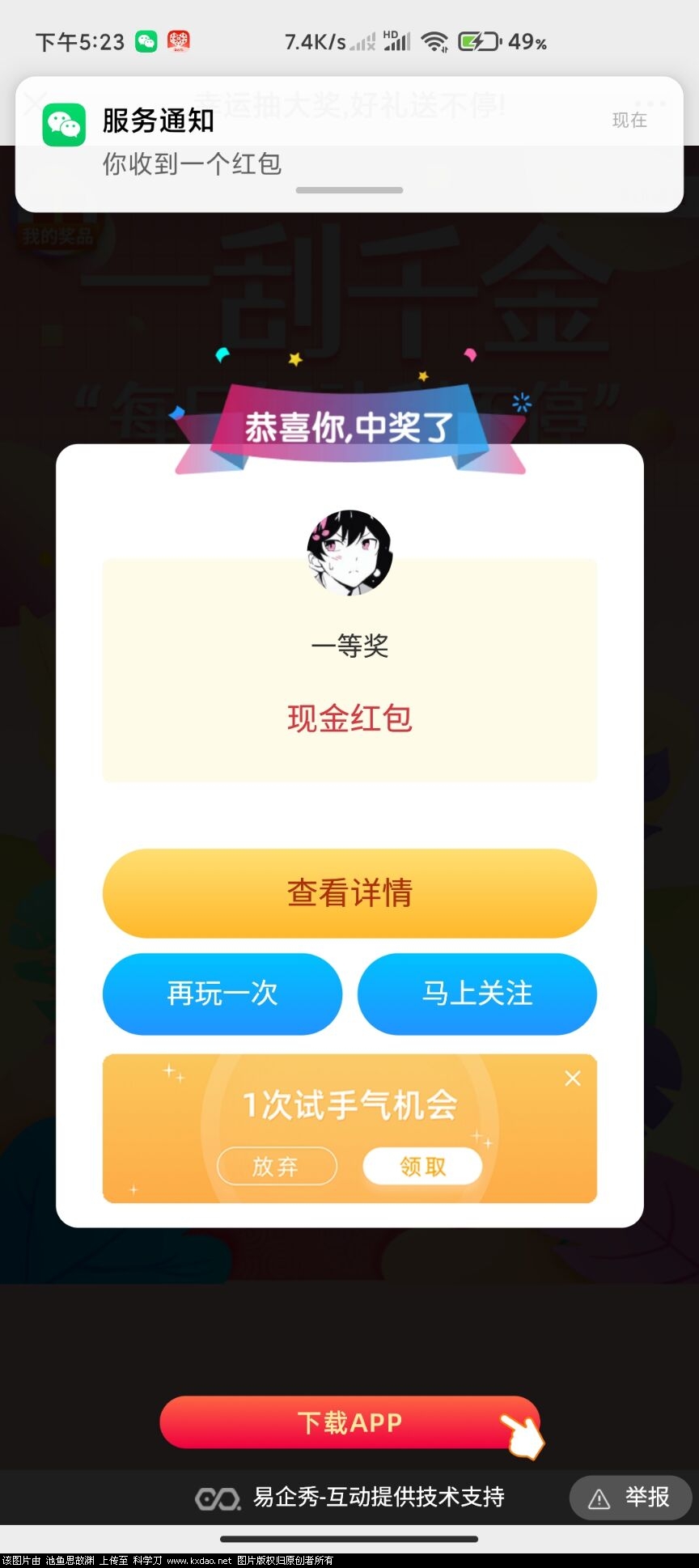Play again with 再玩一次
The height and width of the screenshot is (1568, 699).
[222, 994]
